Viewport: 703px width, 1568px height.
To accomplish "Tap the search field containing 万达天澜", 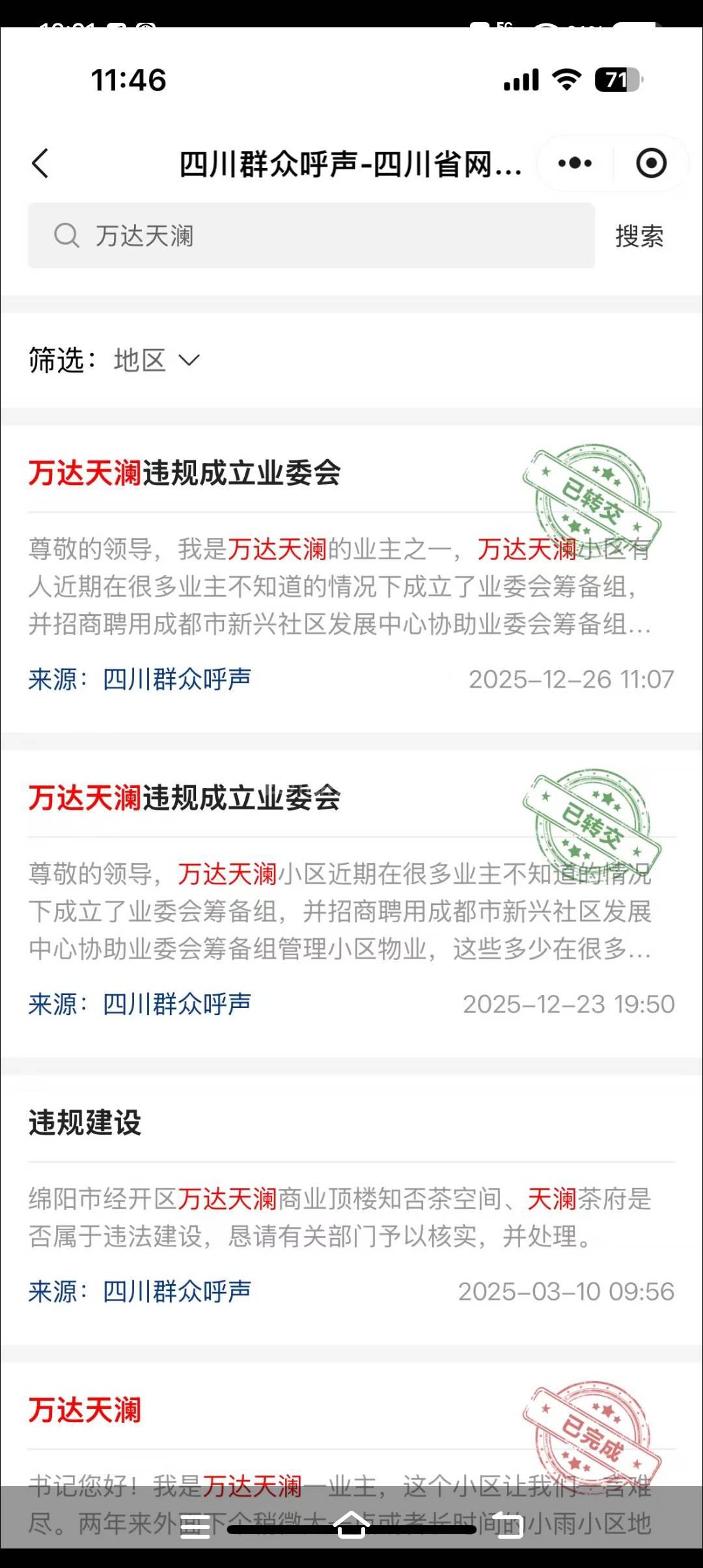I will click(311, 236).
